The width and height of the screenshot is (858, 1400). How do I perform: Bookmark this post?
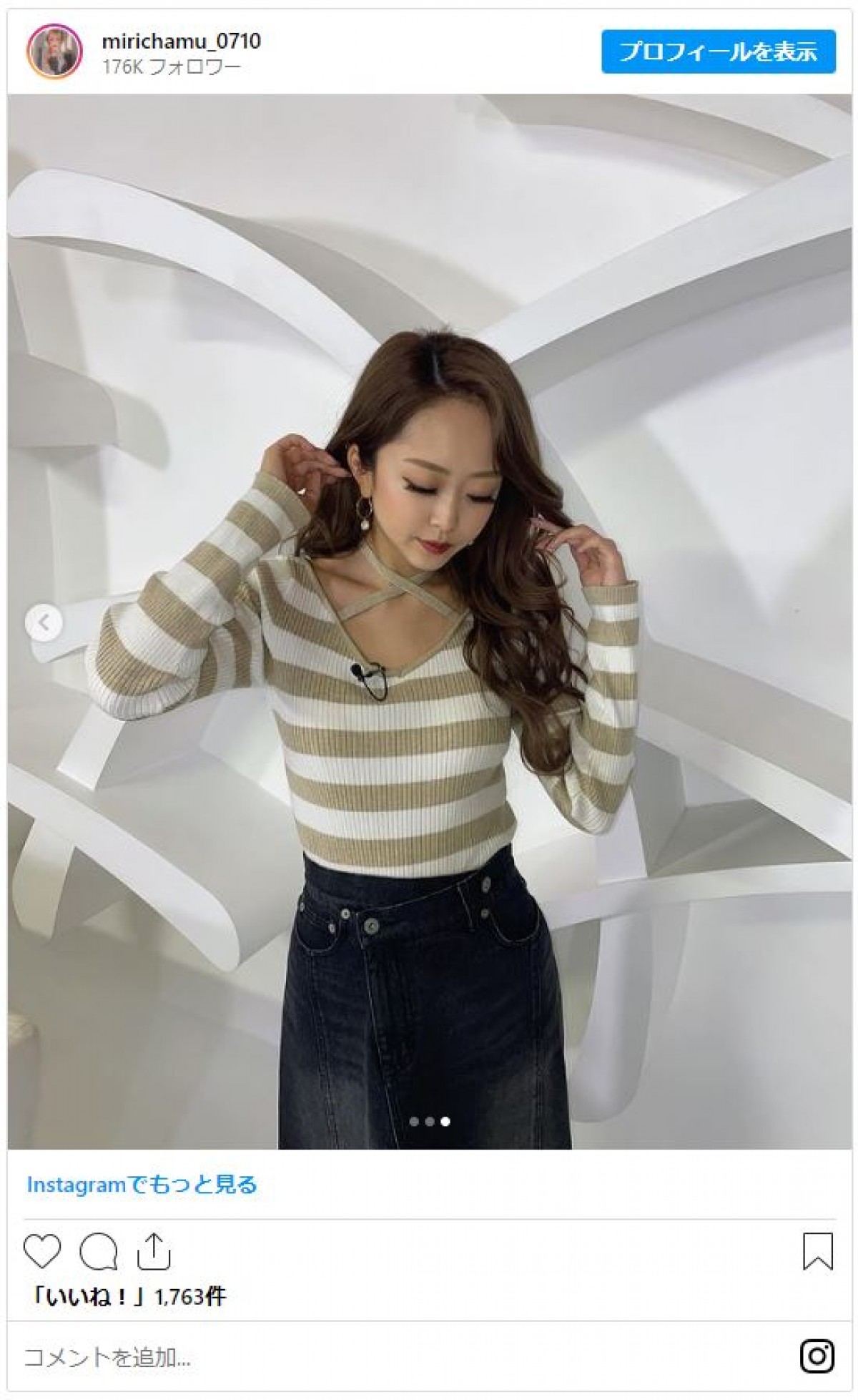click(817, 1251)
